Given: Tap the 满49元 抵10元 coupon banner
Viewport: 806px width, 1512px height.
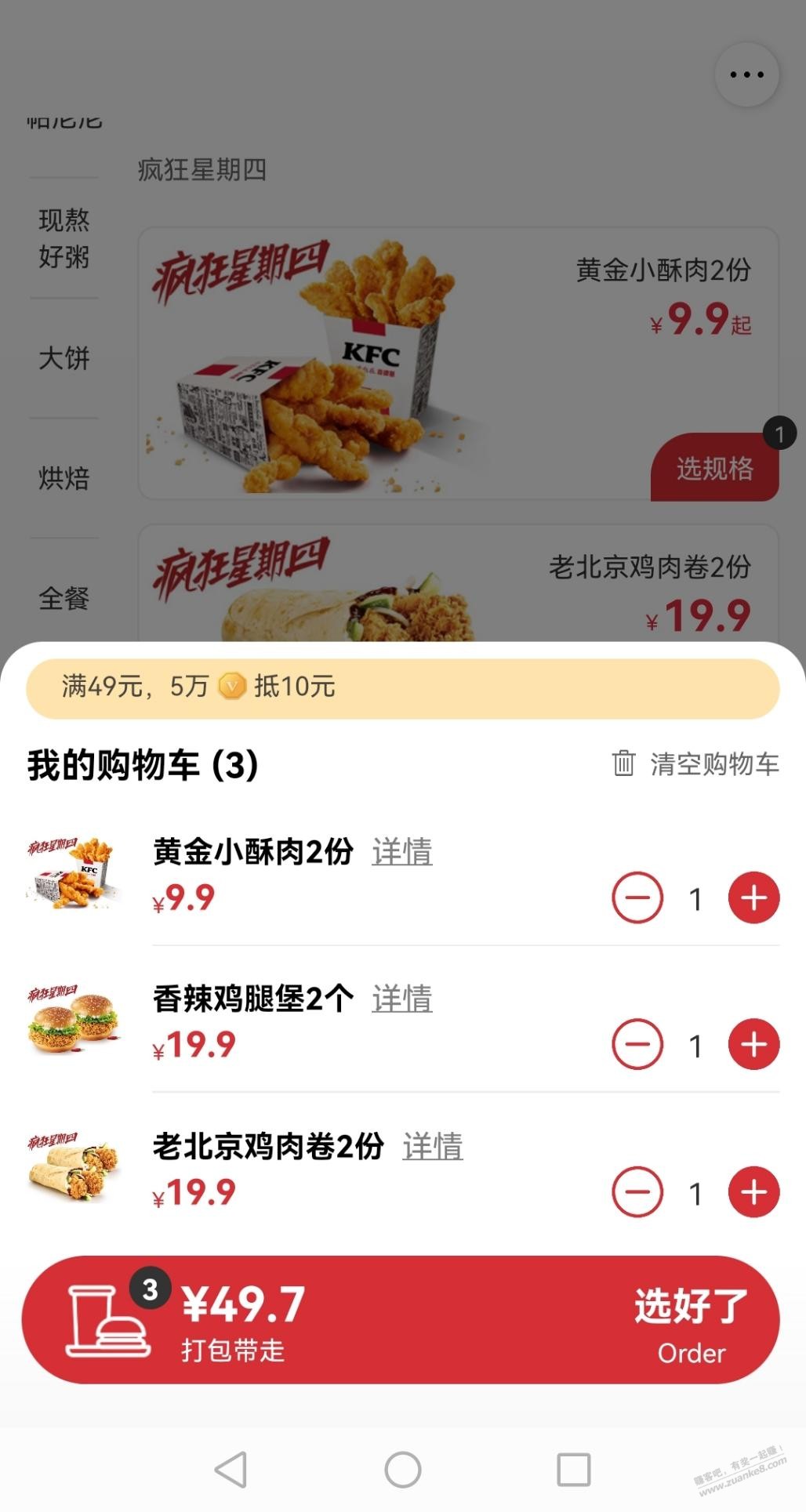Looking at the screenshot, I should 402,687.
